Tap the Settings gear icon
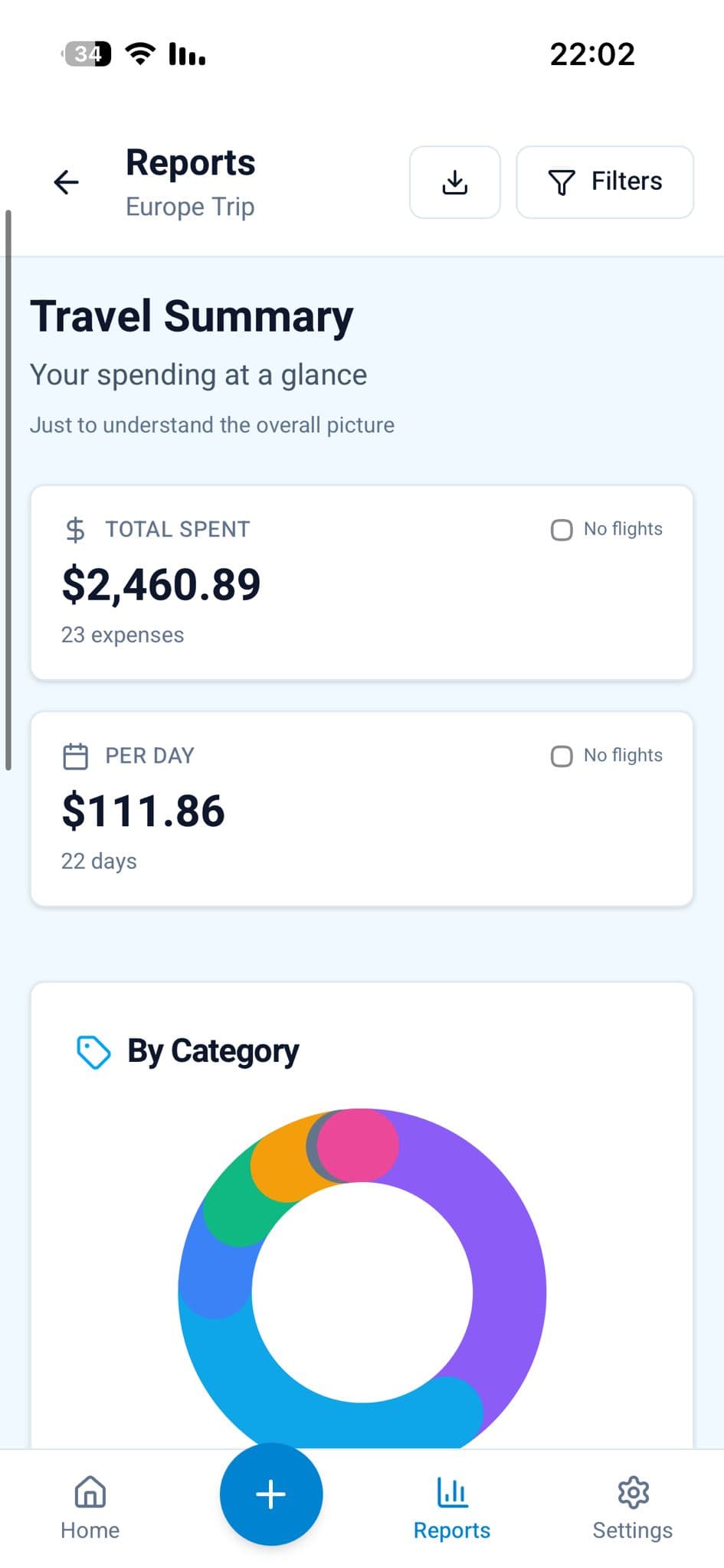Viewport: 724px width, 1568px height. 633,1491
